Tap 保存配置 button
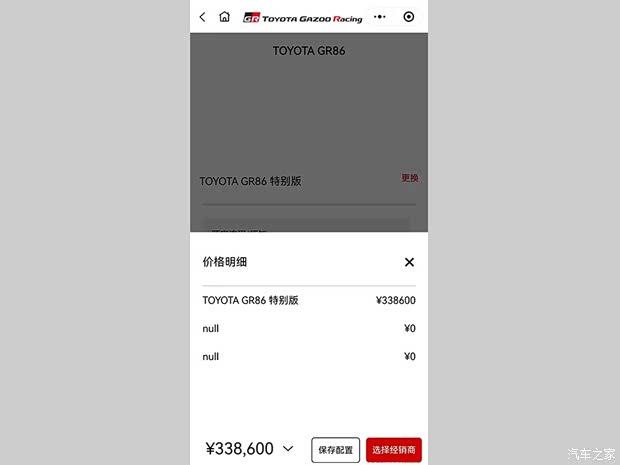This screenshot has width=620, height=465. coord(335,450)
